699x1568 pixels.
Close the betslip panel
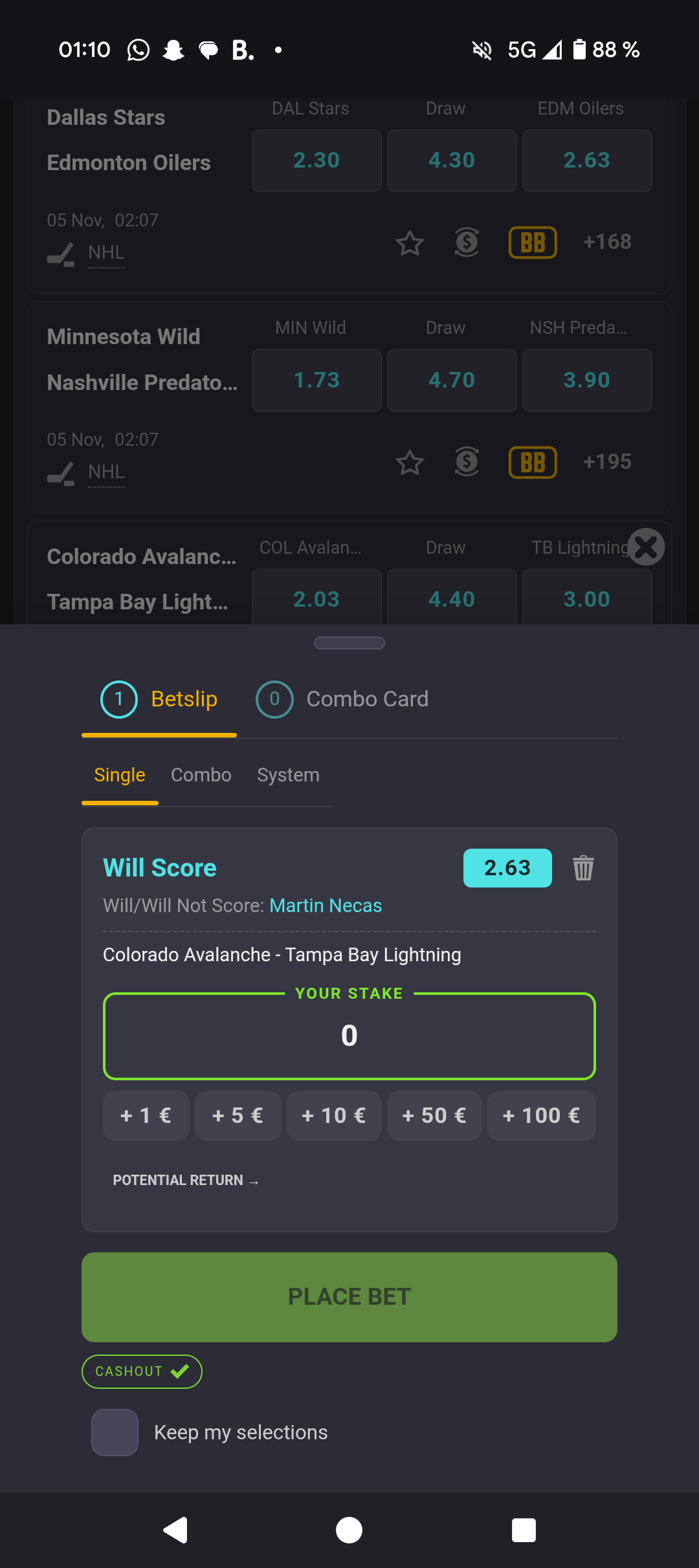646,547
